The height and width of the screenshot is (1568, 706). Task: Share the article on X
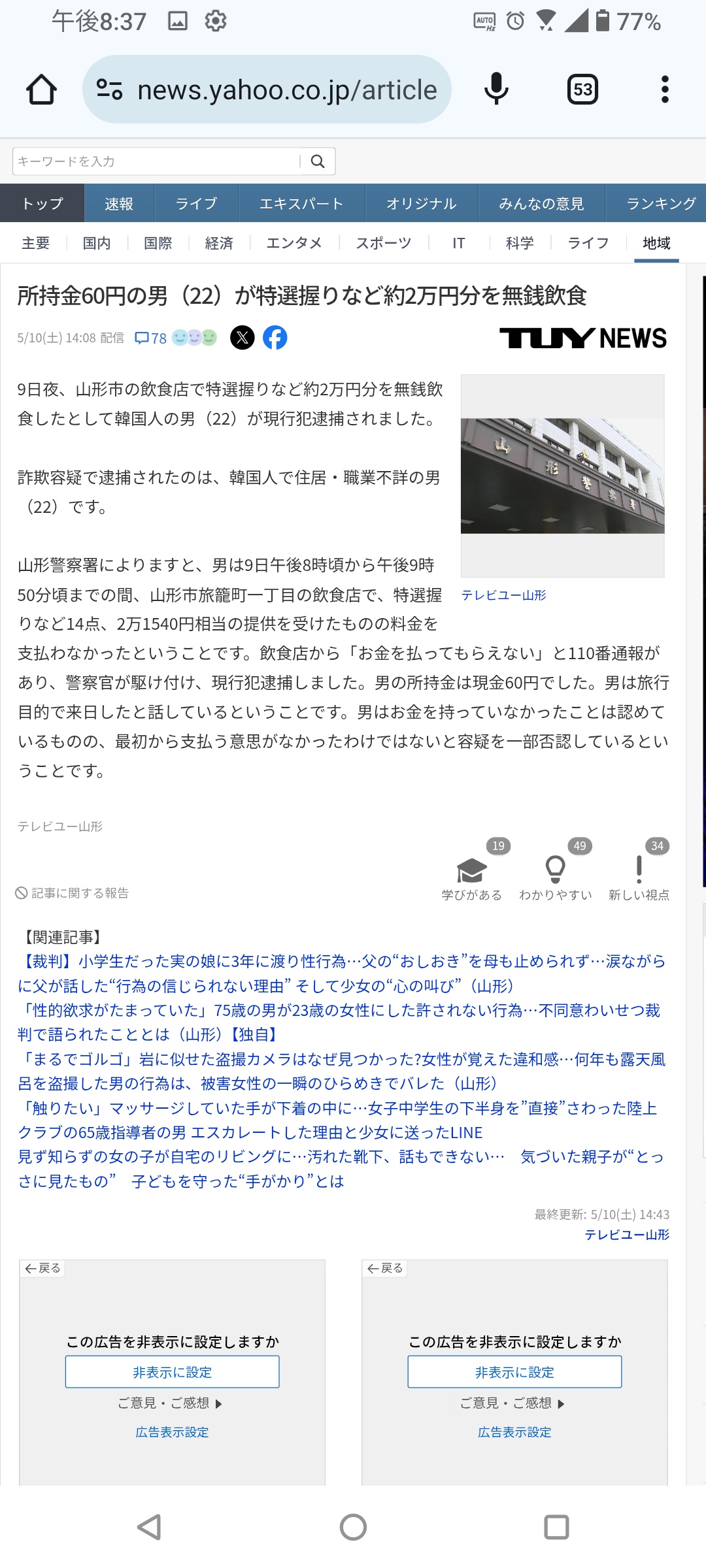pyautogui.click(x=243, y=338)
